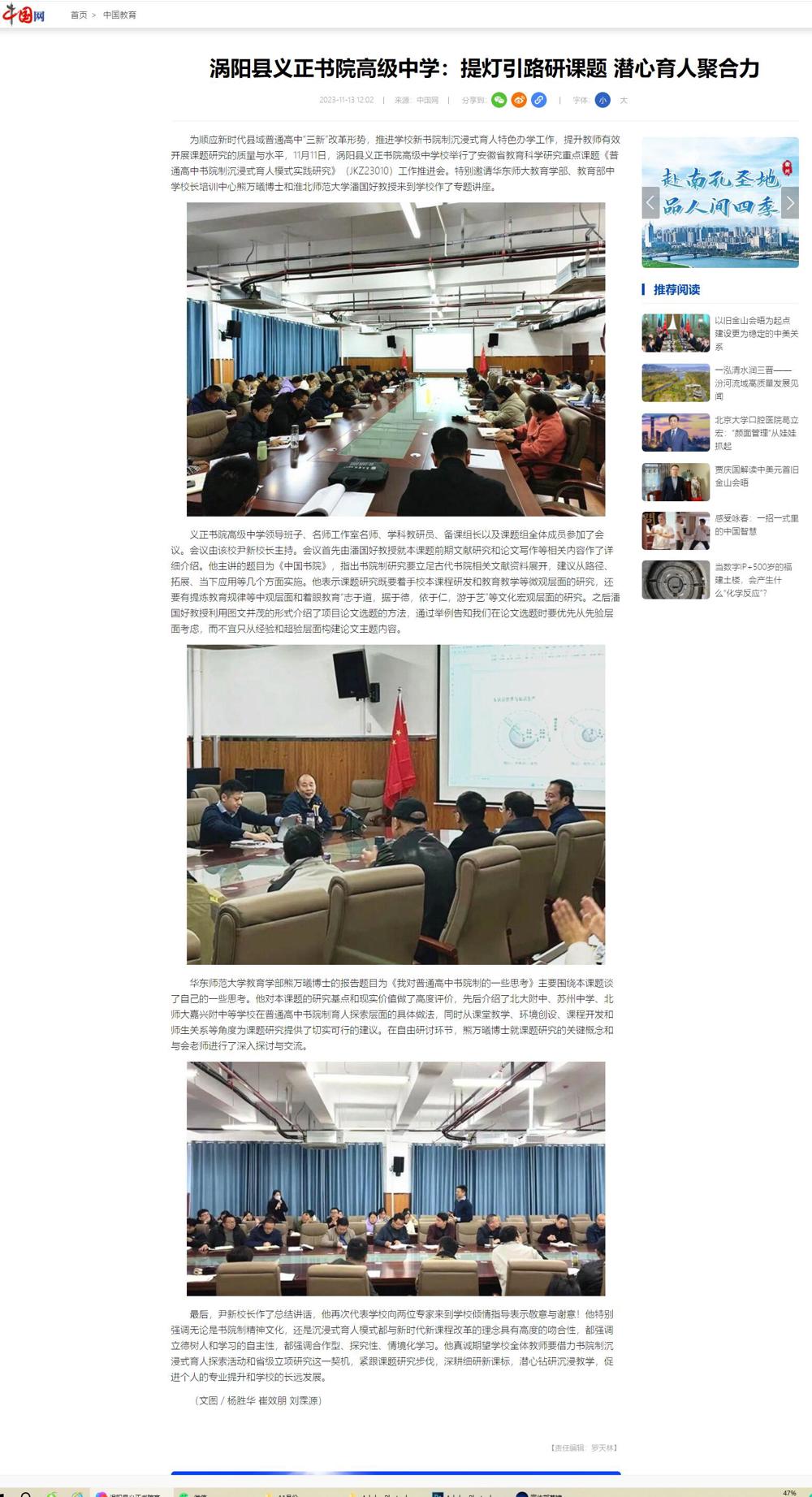Share article to Weibo
The width and height of the screenshot is (812, 1497).
pyautogui.click(x=519, y=100)
